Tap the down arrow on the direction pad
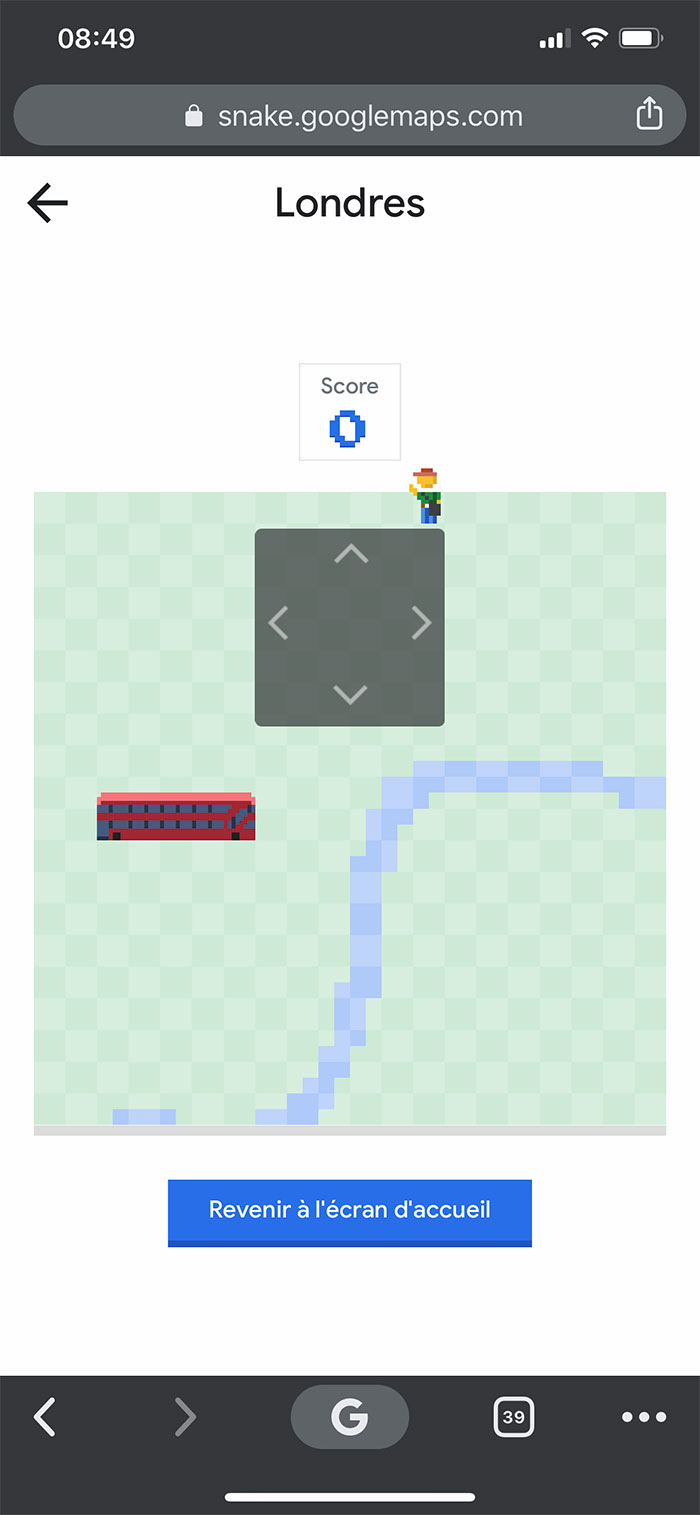Viewport: 700px width, 1515px height. (350, 694)
